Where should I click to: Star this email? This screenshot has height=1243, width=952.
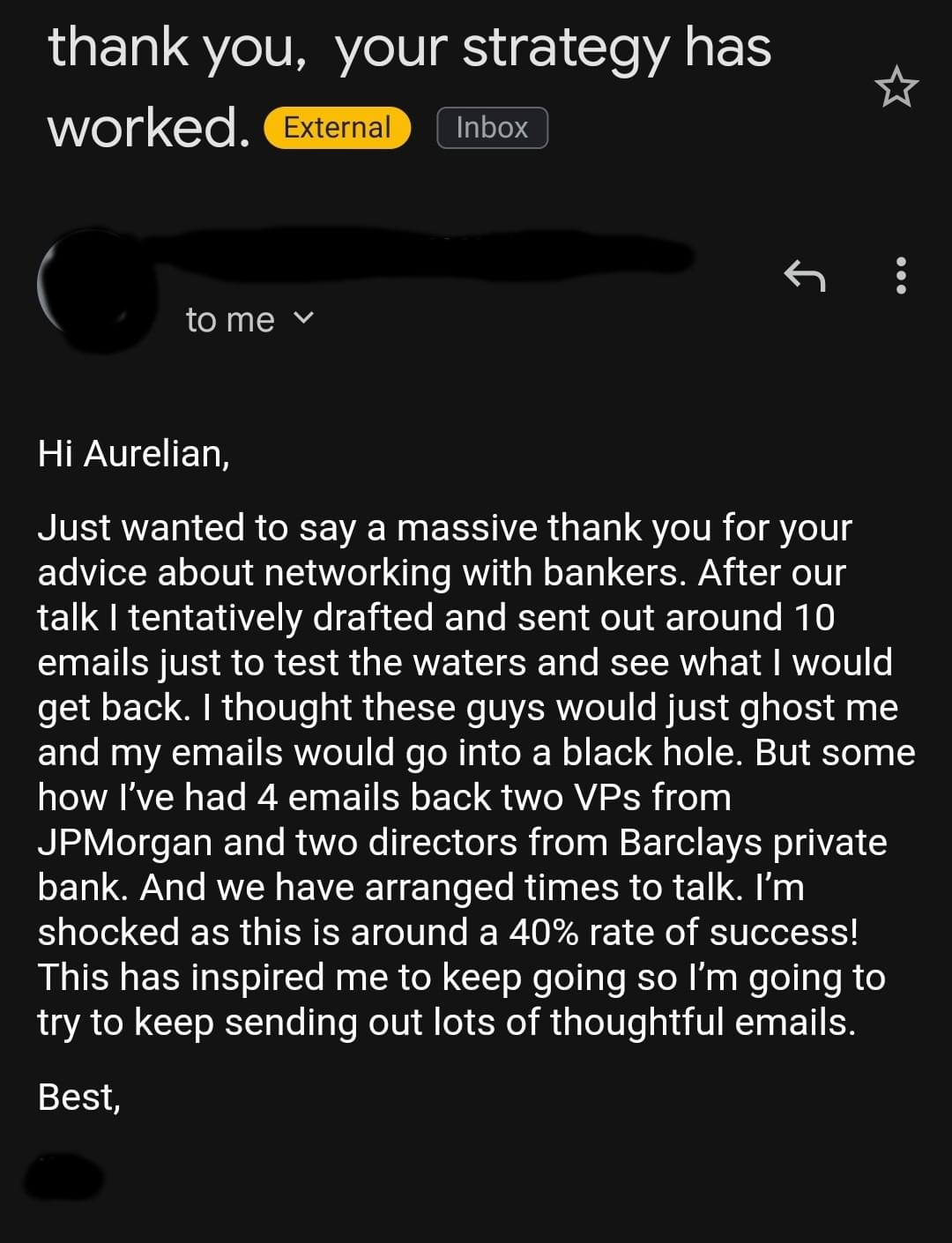point(896,87)
